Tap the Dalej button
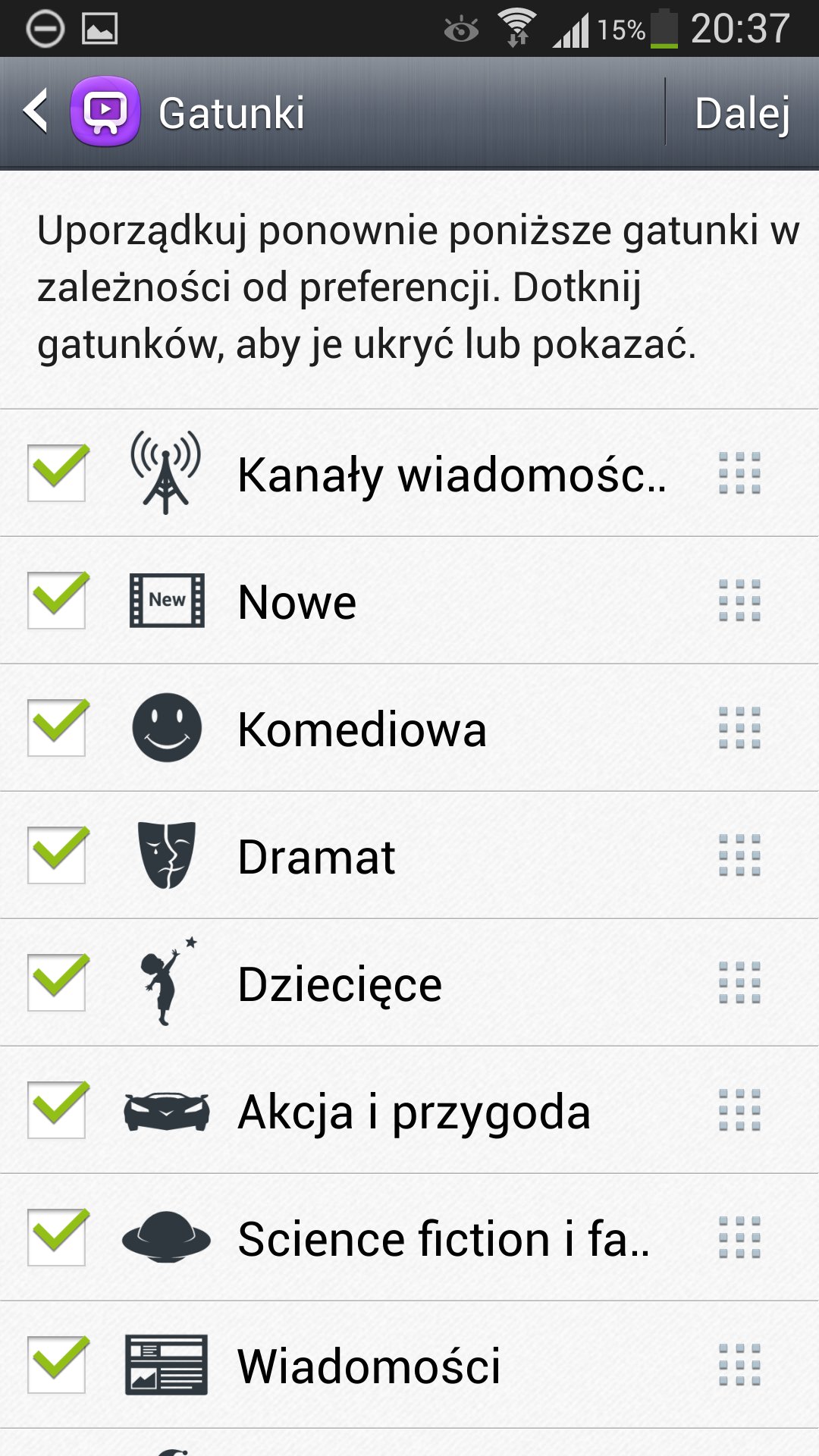Image resolution: width=819 pixels, height=1456 pixels. [742, 114]
